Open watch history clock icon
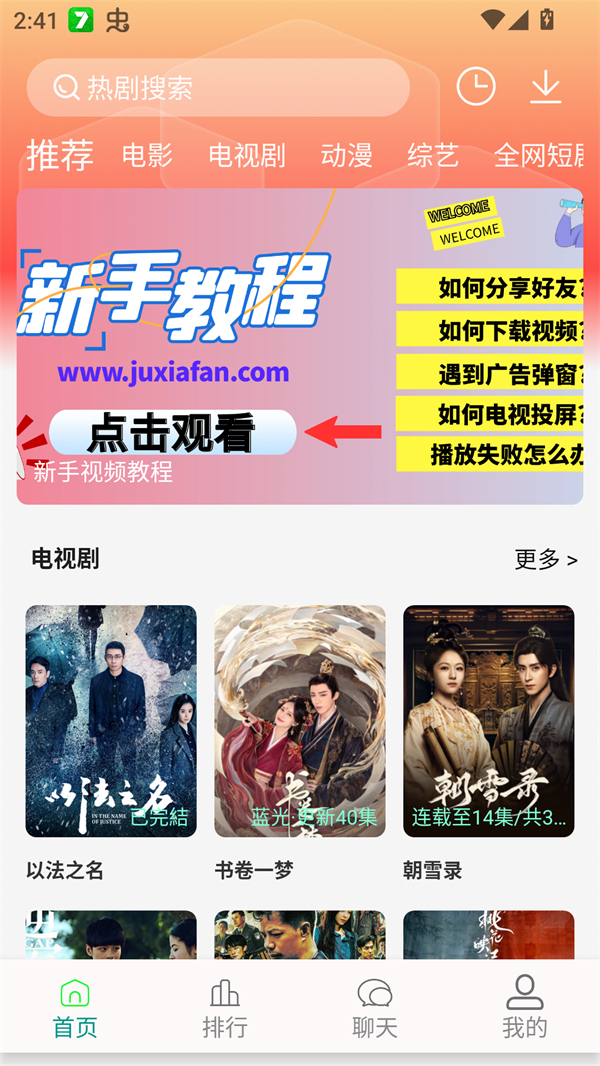Viewport: 600px width, 1066px height. point(476,87)
